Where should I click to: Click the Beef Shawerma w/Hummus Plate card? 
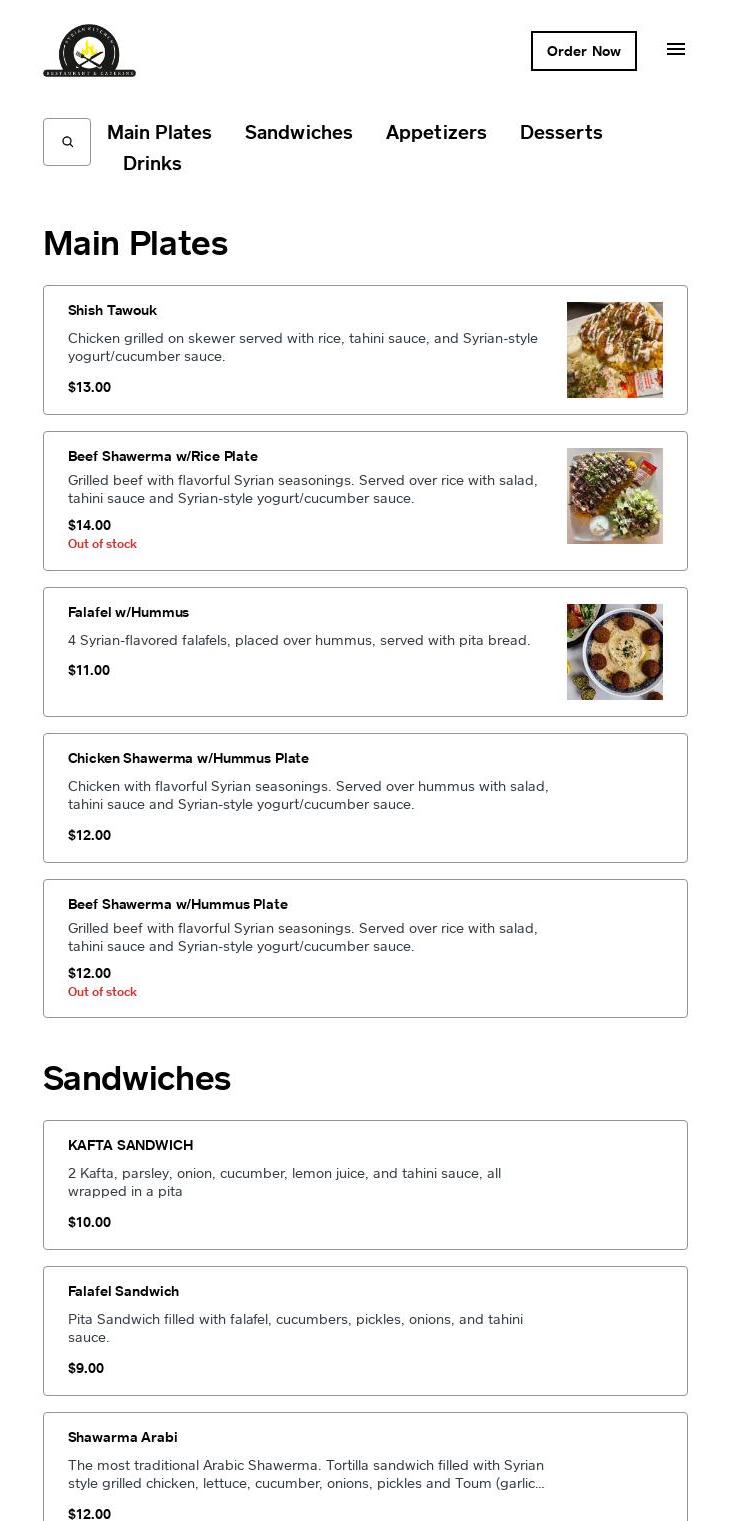pyautogui.click(x=365, y=948)
